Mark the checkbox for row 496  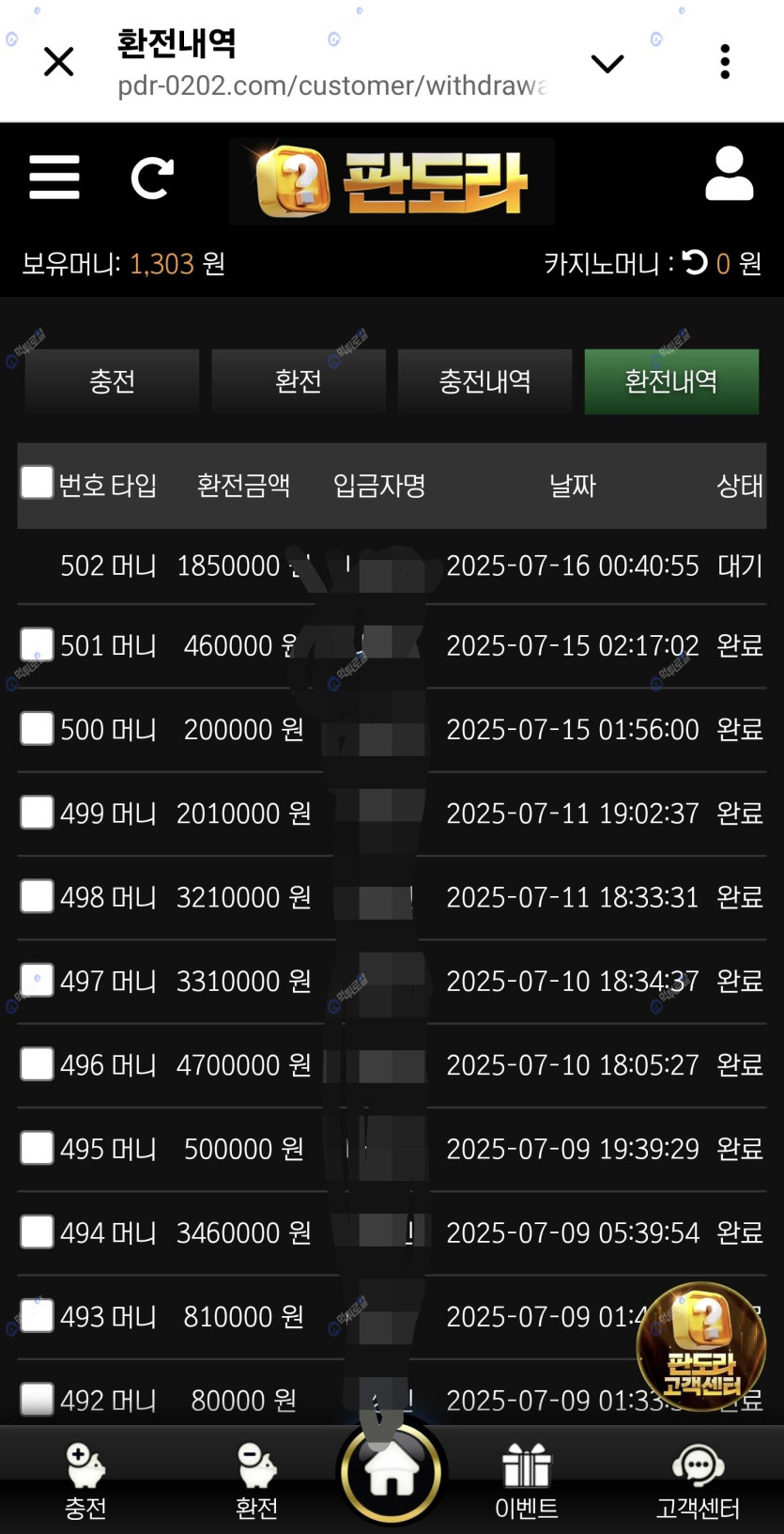37,1064
